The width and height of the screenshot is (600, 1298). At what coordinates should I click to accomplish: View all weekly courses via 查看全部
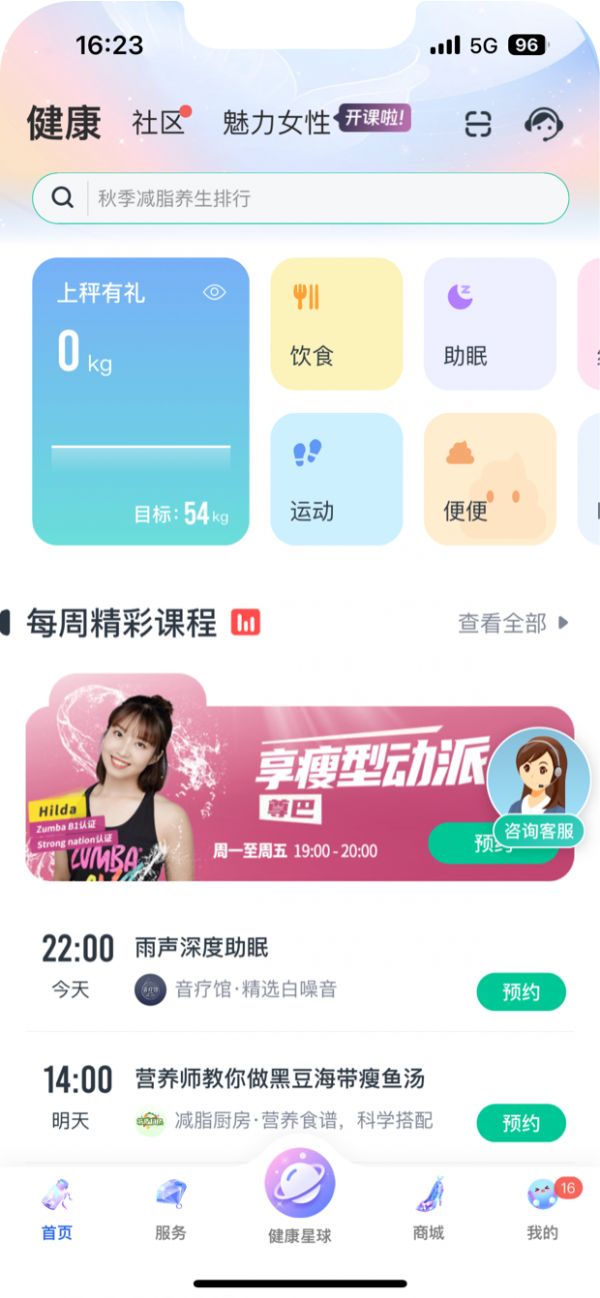[512, 623]
